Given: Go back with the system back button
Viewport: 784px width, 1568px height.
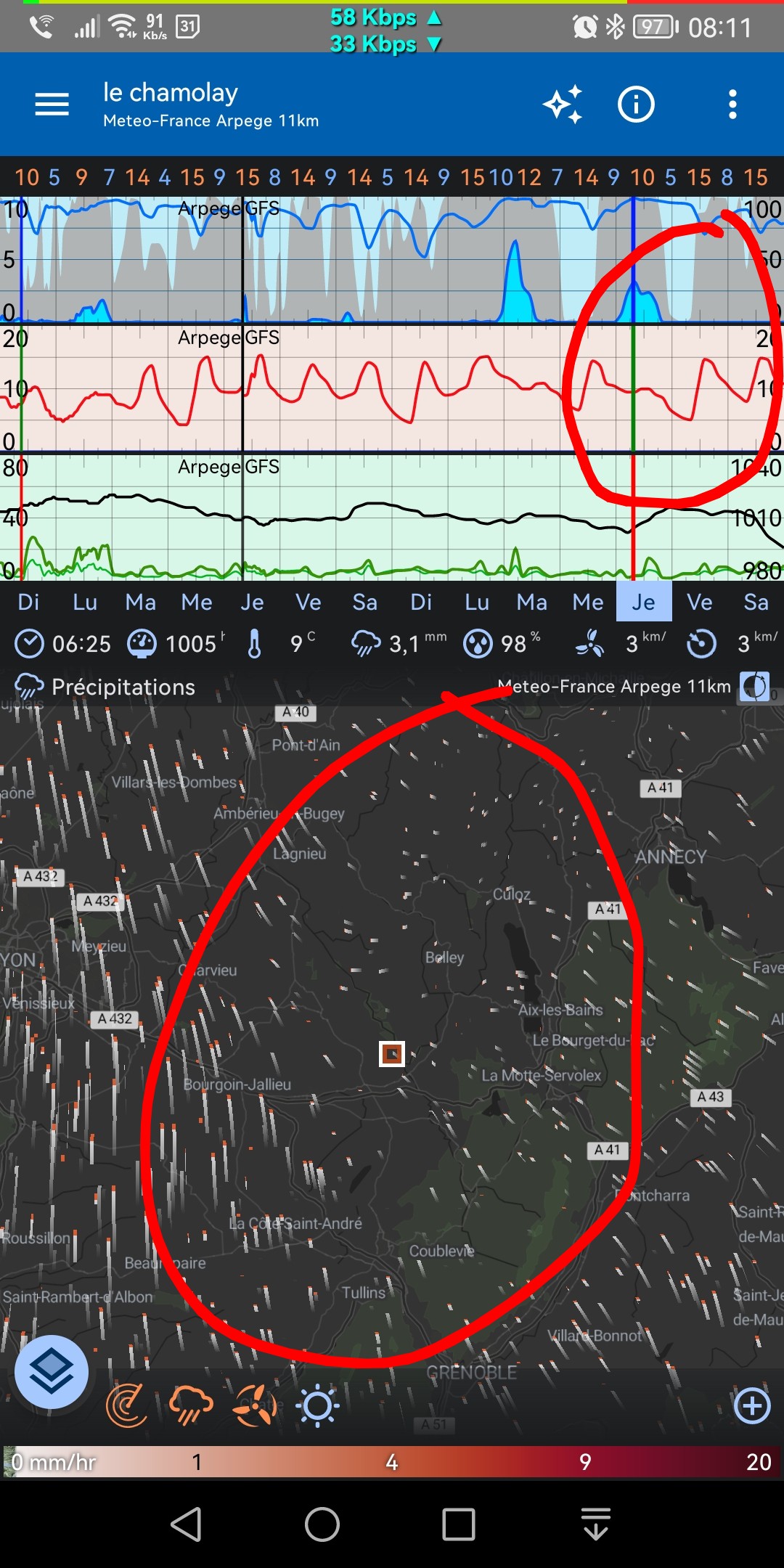Looking at the screenshot, I should click(x=187, y=1524).
